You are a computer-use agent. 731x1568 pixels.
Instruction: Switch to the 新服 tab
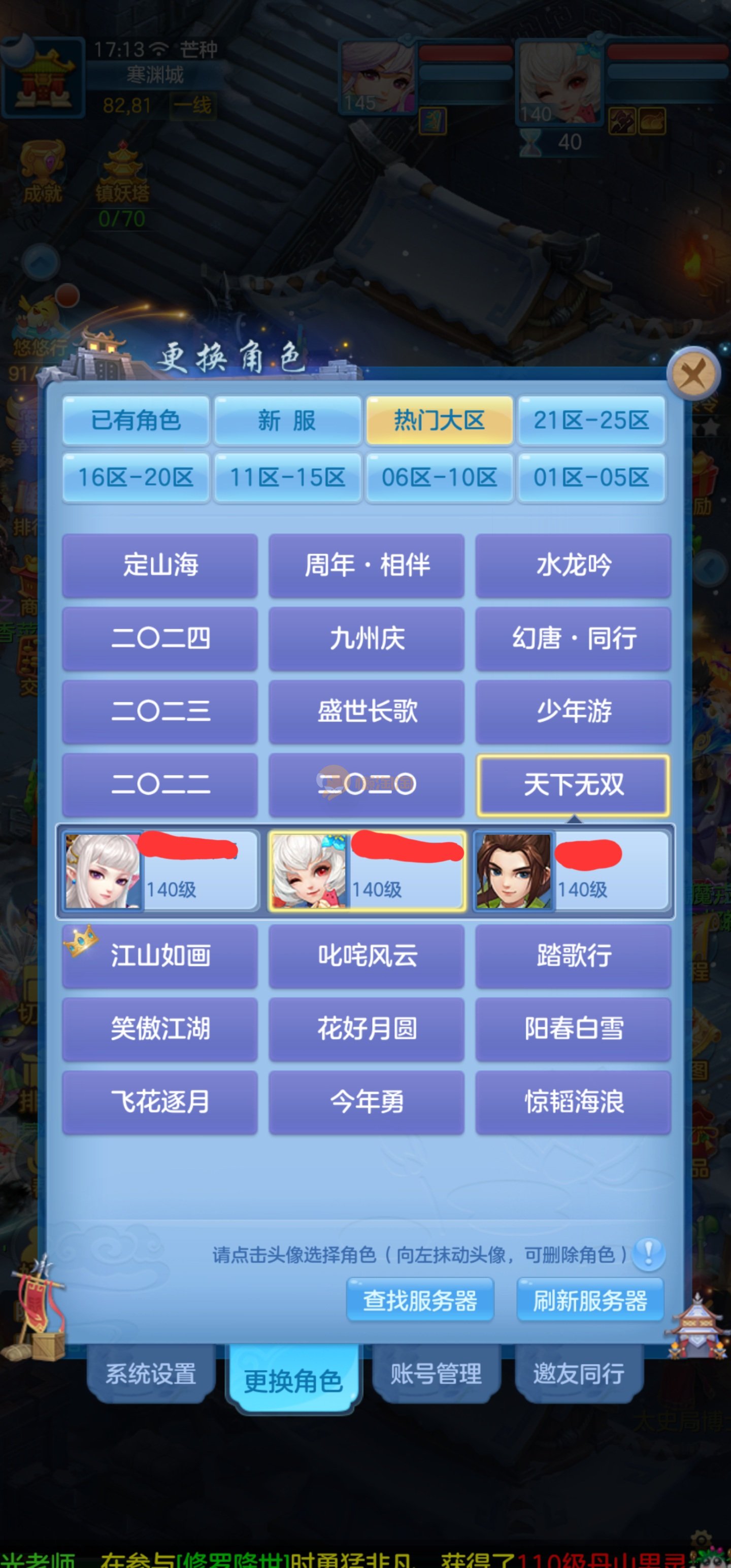[x=287, y=420]
